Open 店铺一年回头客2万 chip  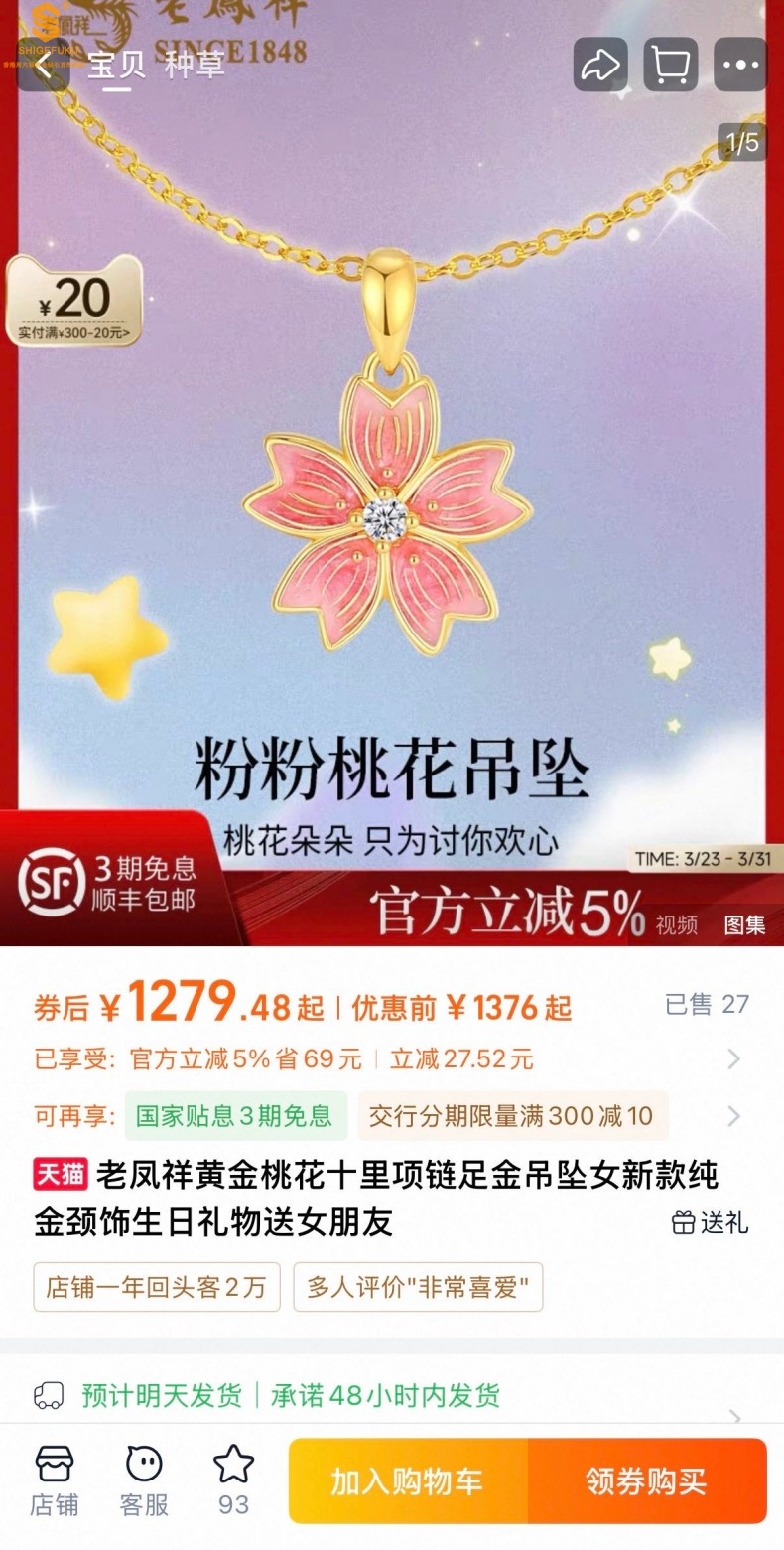pyautogui.click(x=157, y=1288)
